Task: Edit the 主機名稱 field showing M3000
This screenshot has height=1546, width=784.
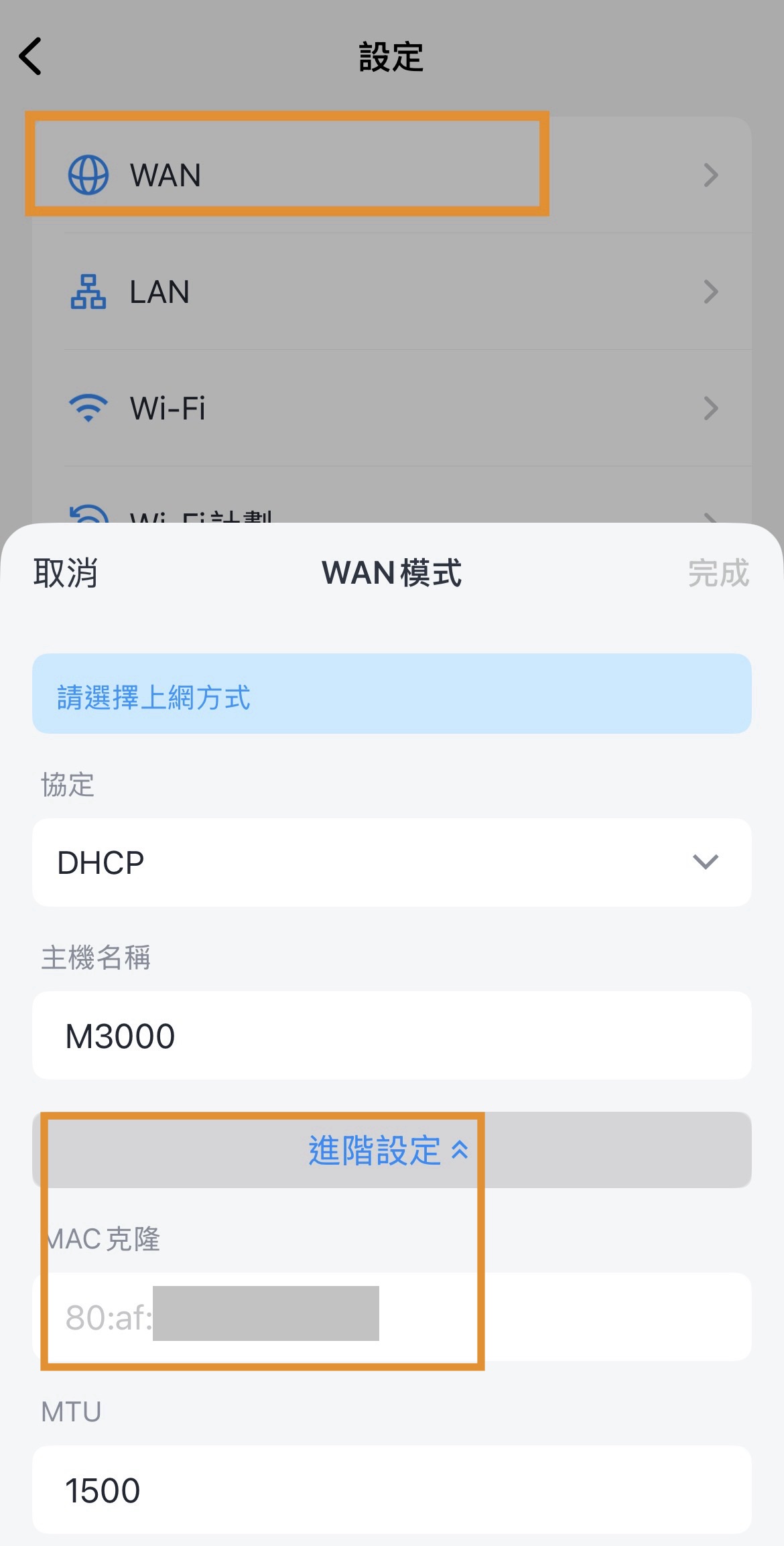Action: [x=391, y=1035]
